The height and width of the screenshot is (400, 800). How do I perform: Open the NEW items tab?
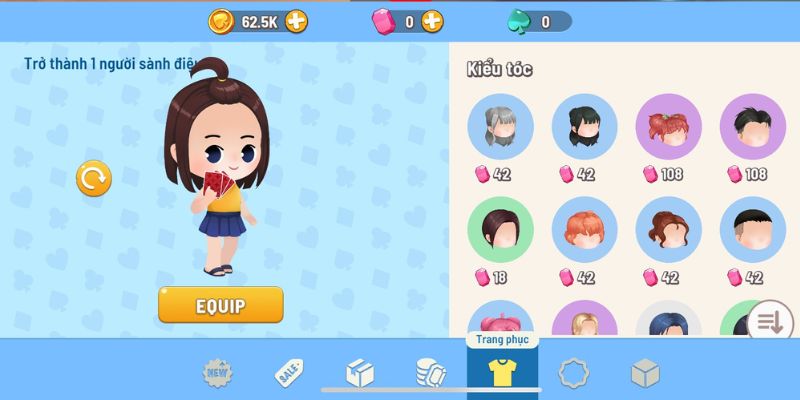coord(218,374)
